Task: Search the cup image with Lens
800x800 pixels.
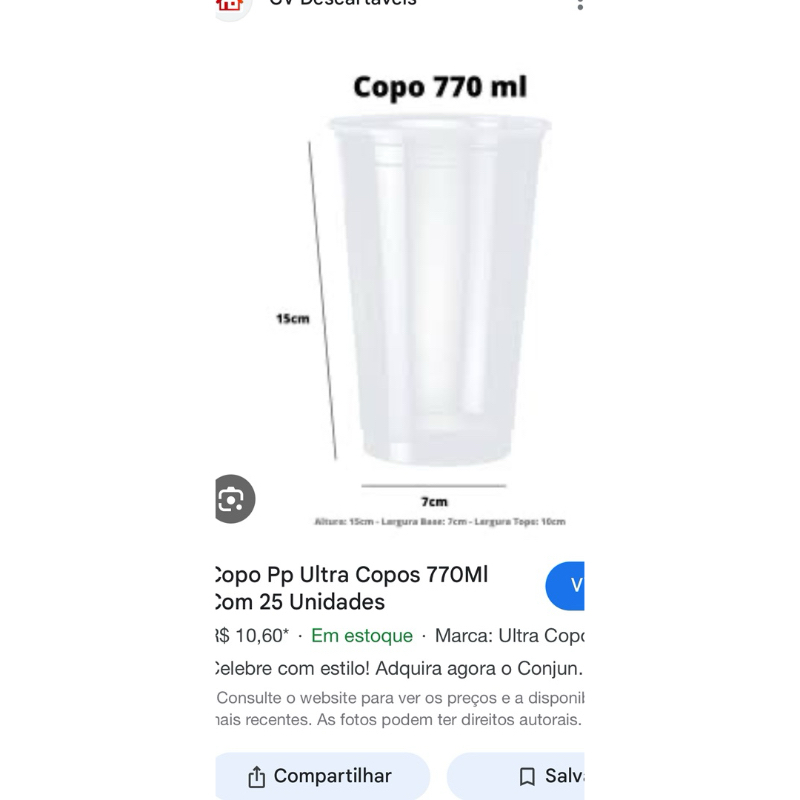Action: point(233,499)
